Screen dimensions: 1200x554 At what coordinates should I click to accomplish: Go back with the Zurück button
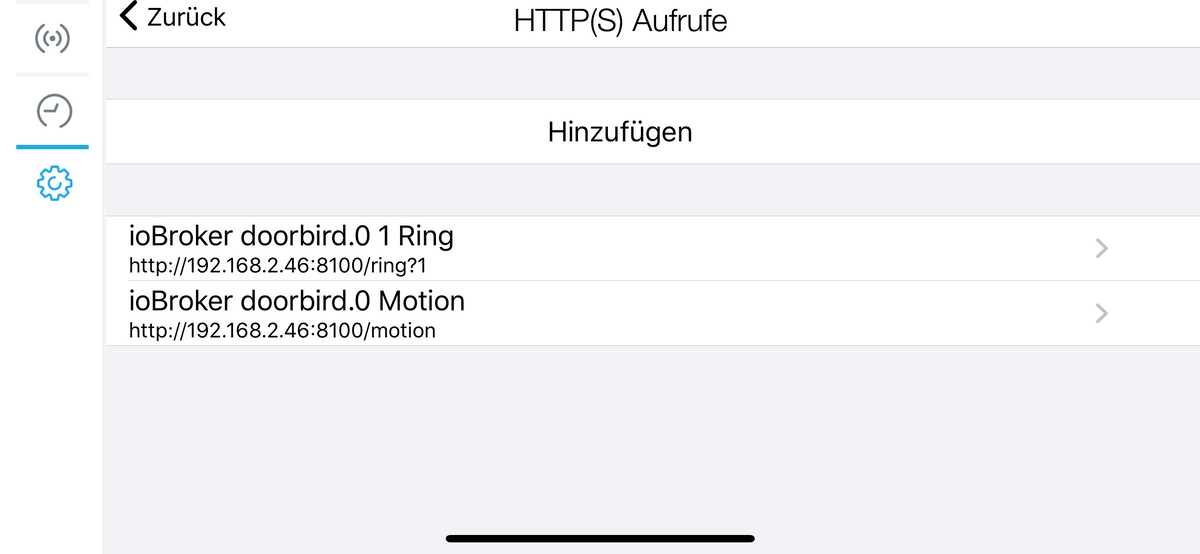173,17
